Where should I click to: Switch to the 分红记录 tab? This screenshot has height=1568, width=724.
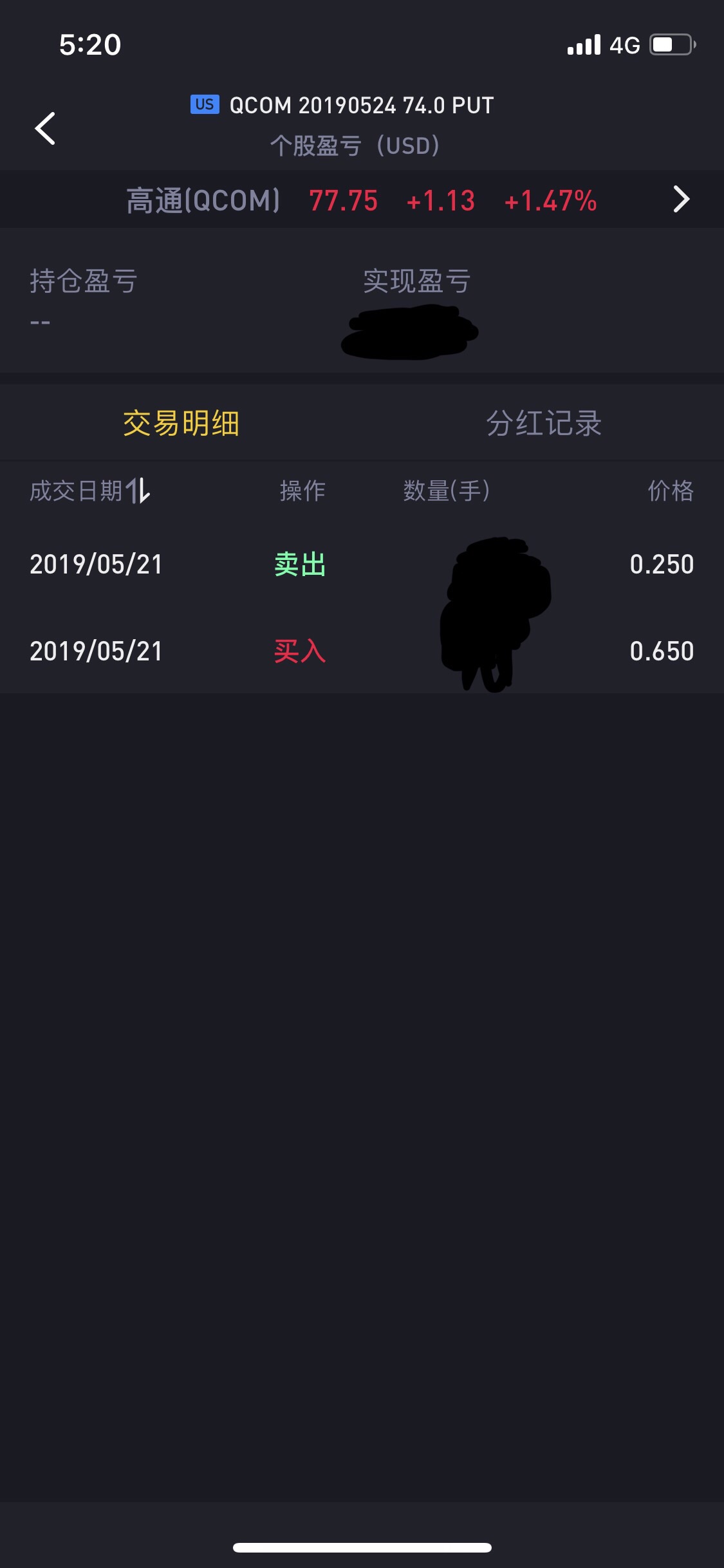pos(544,424)
